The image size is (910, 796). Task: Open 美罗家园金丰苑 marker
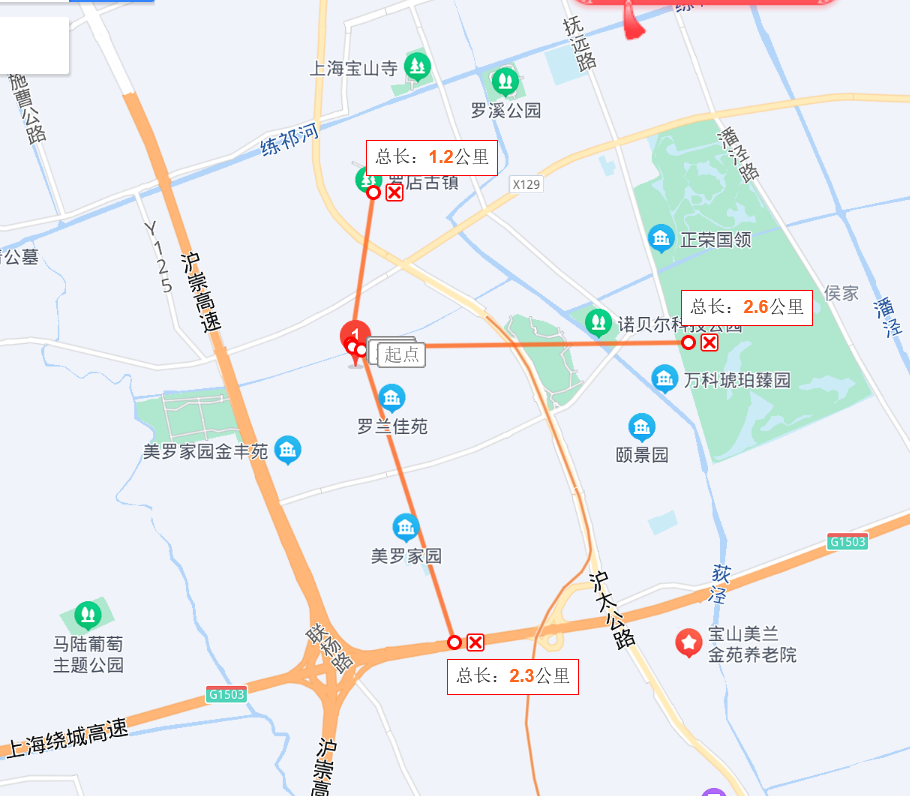pos(288,451)
